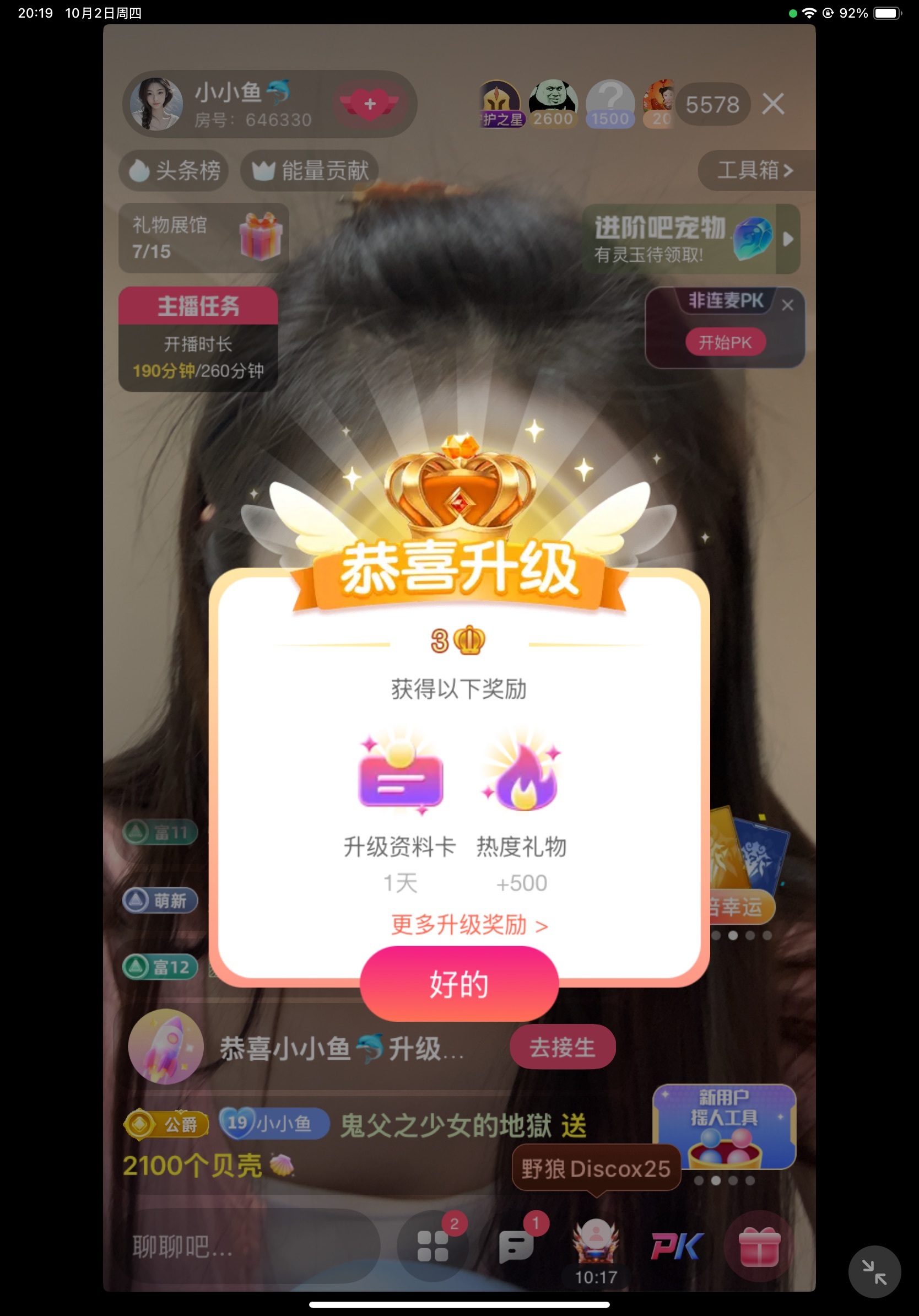Screen dimensions: 919x1316
Task: Open 更多升级奖励 link
Action: tap(469, 925)
